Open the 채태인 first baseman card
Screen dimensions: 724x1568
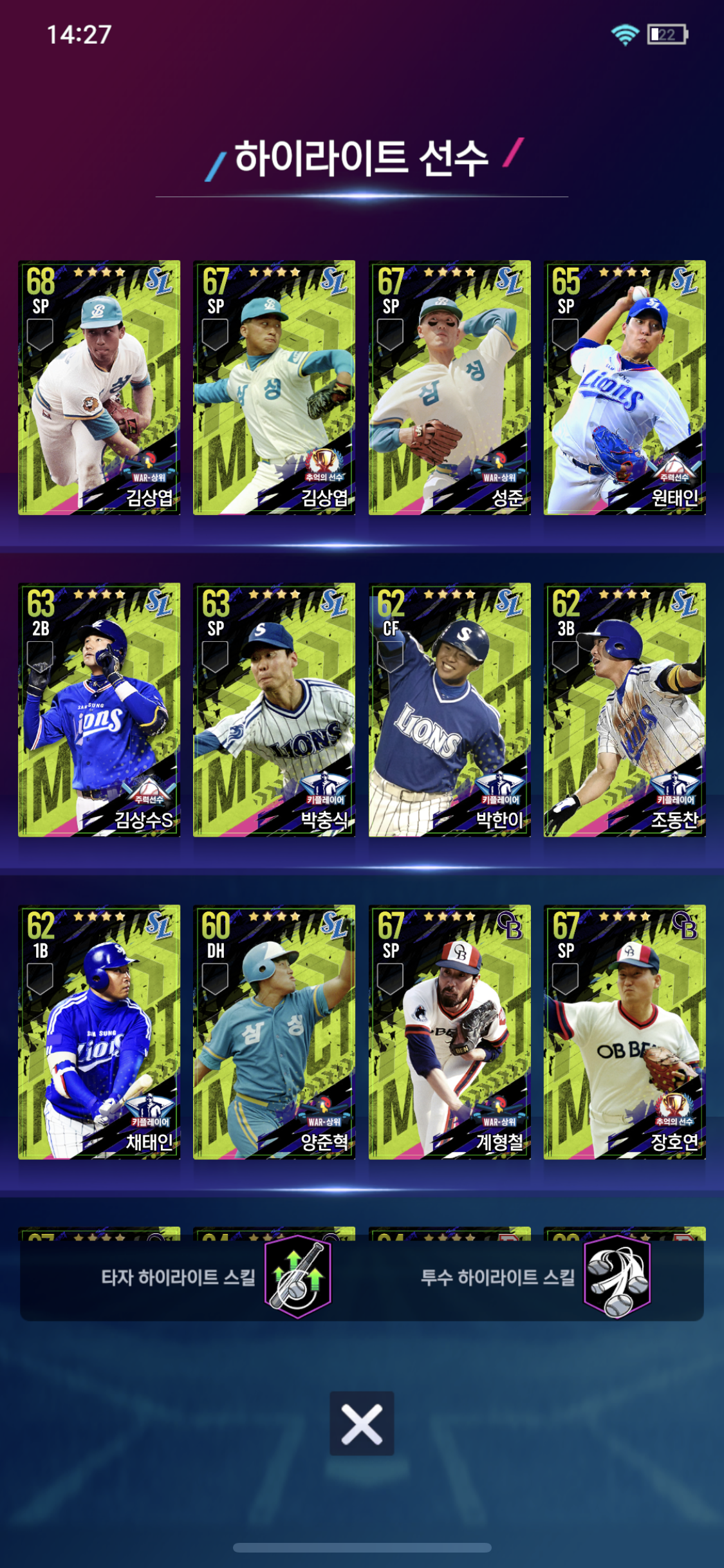click(99, 1032)
